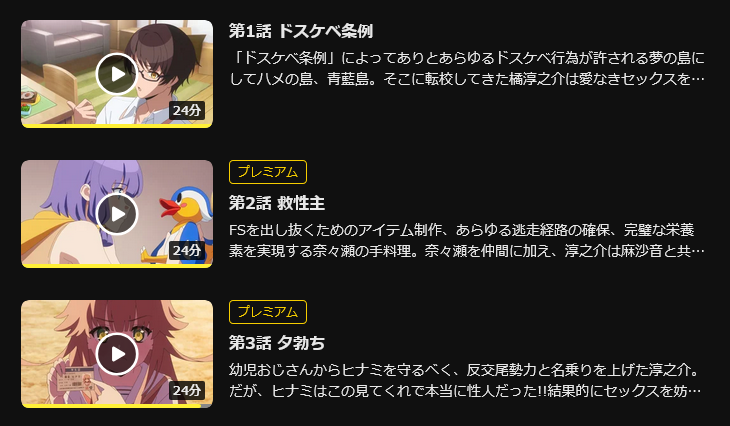
Task: Play episode 3 thumbnail
Action: pyautogui.click(x=117, y=353)
